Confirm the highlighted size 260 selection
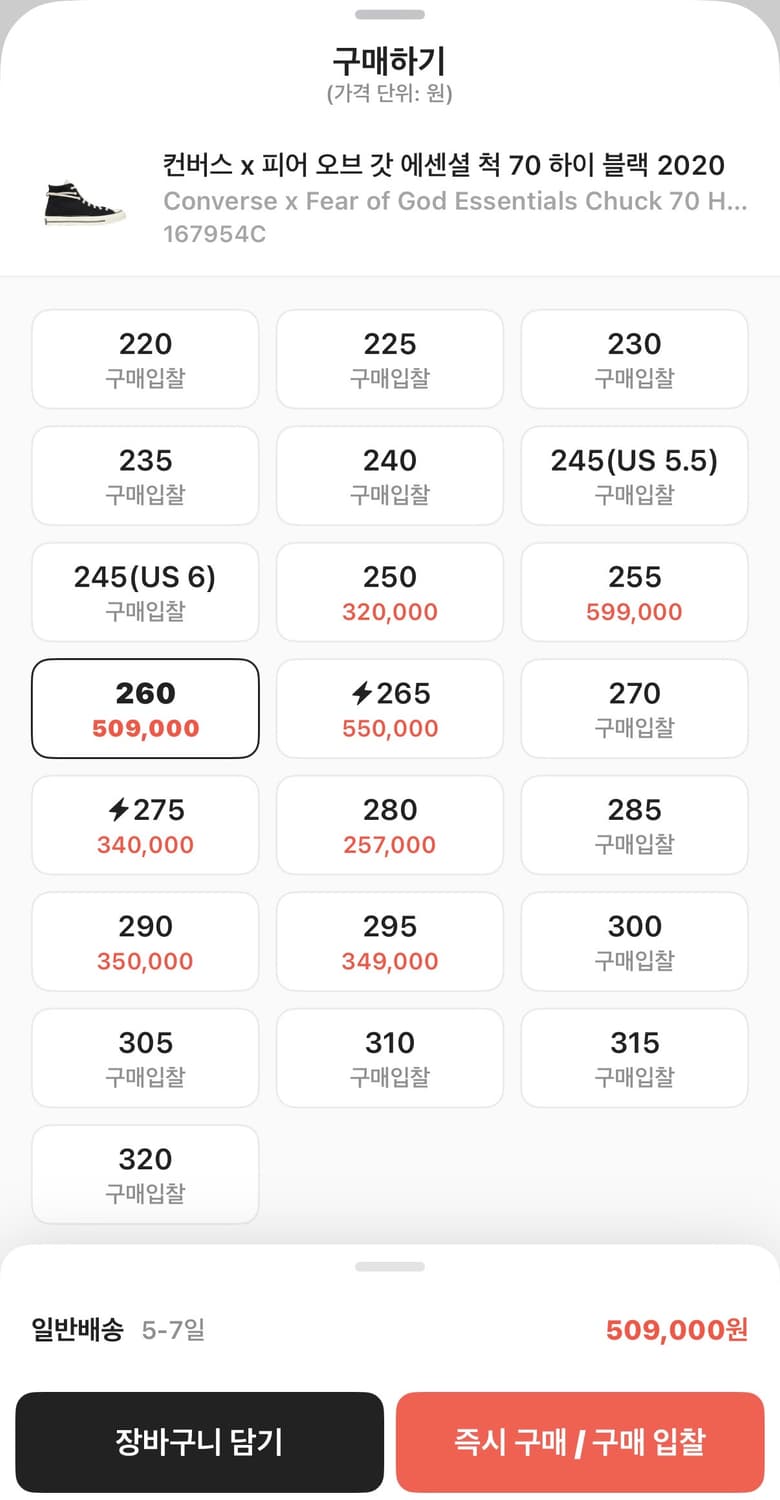Screen dimensions: 780x1500 click(144, 708)
